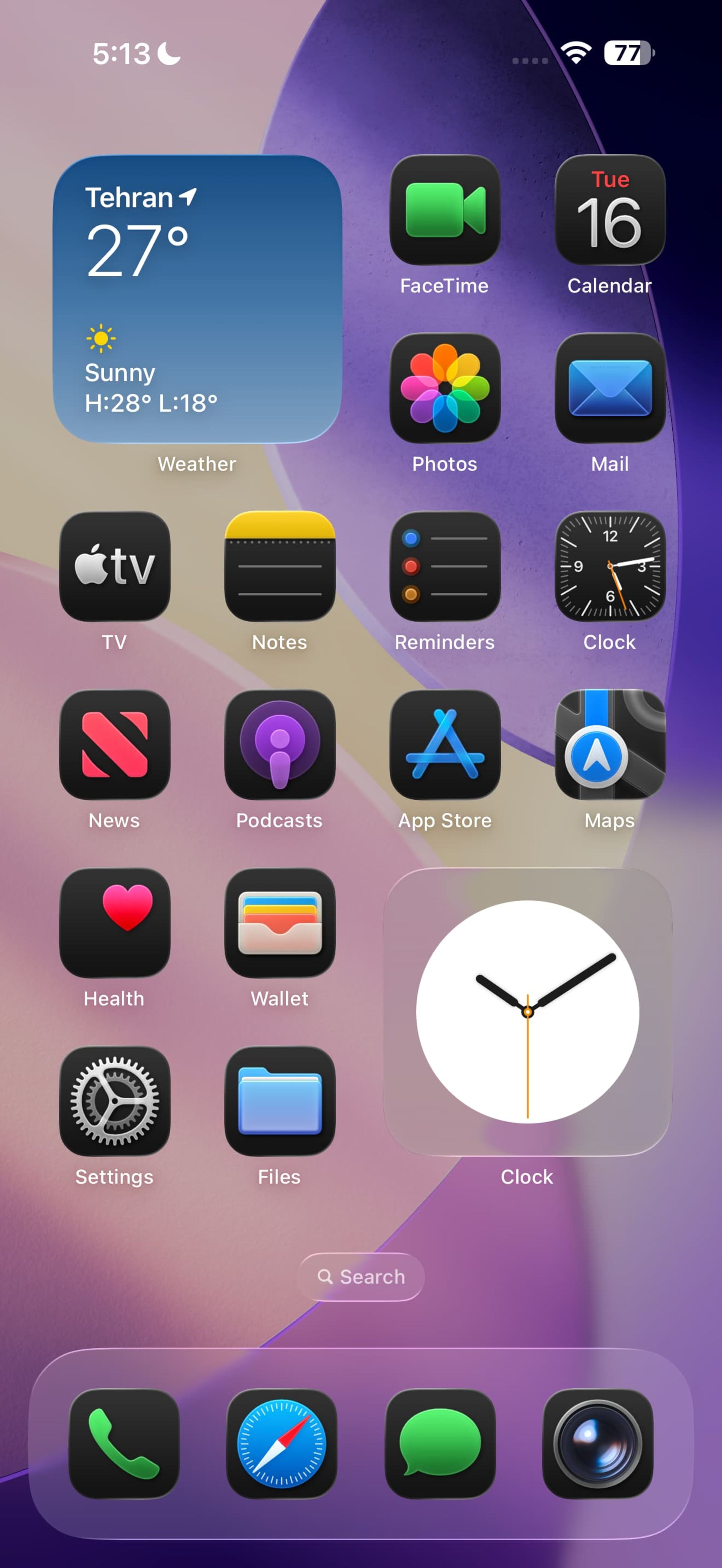Launch the Maps app
This screenshot has height=1568, width=722.
(x=610, y=745)
